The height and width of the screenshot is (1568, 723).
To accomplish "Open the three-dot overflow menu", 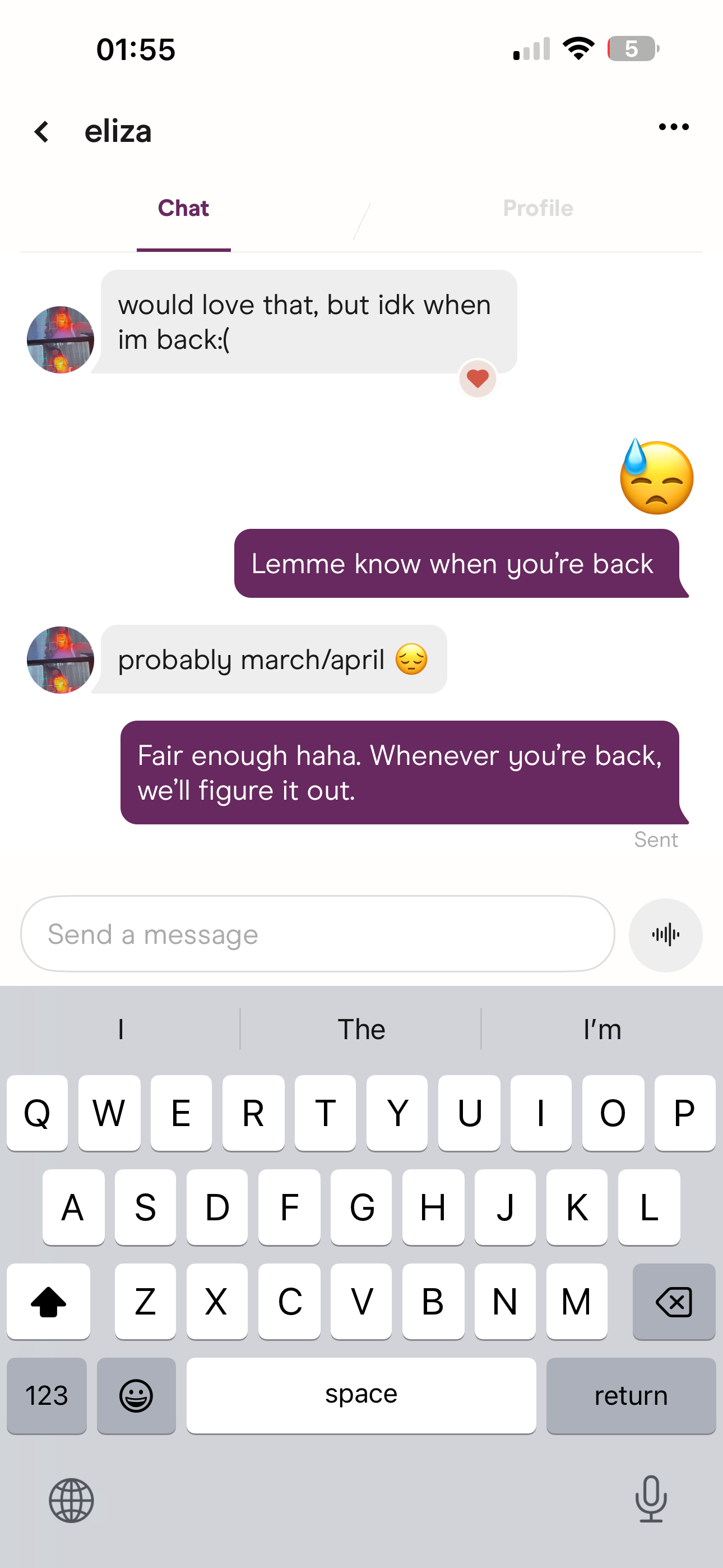I will (x=673, y=127).
